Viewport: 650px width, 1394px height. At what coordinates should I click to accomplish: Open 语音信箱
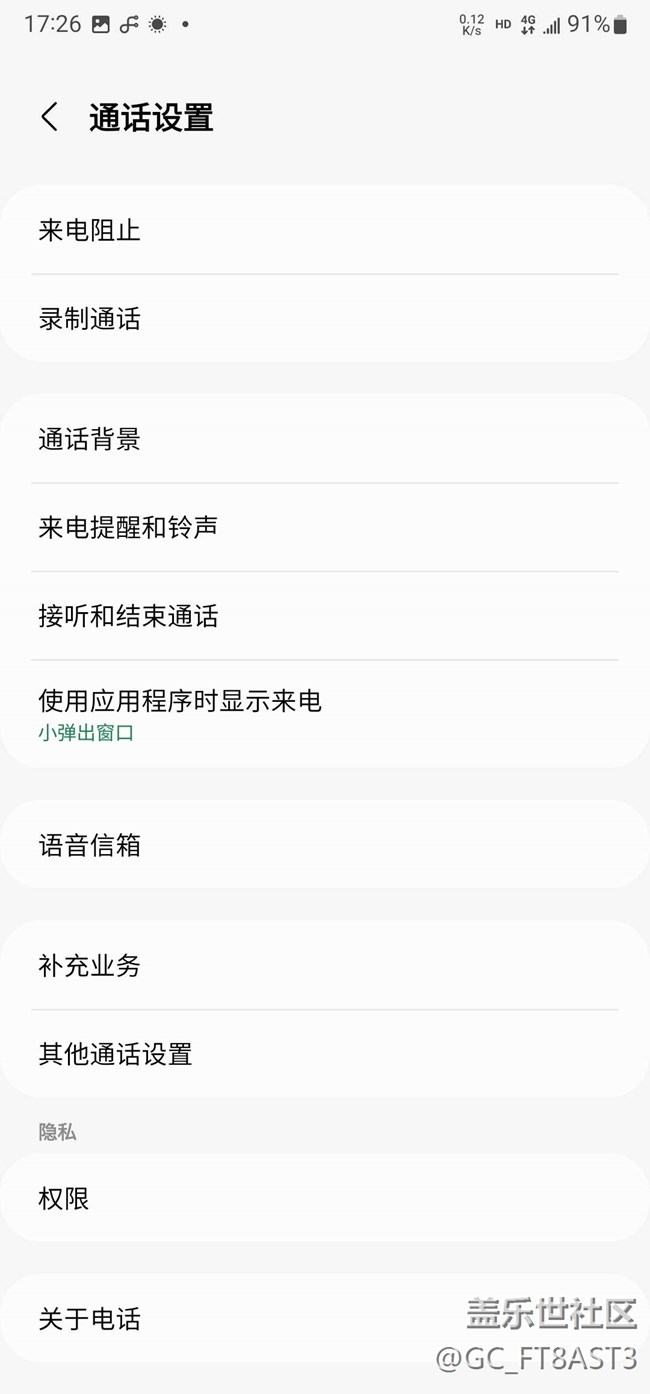click(325, 845)
